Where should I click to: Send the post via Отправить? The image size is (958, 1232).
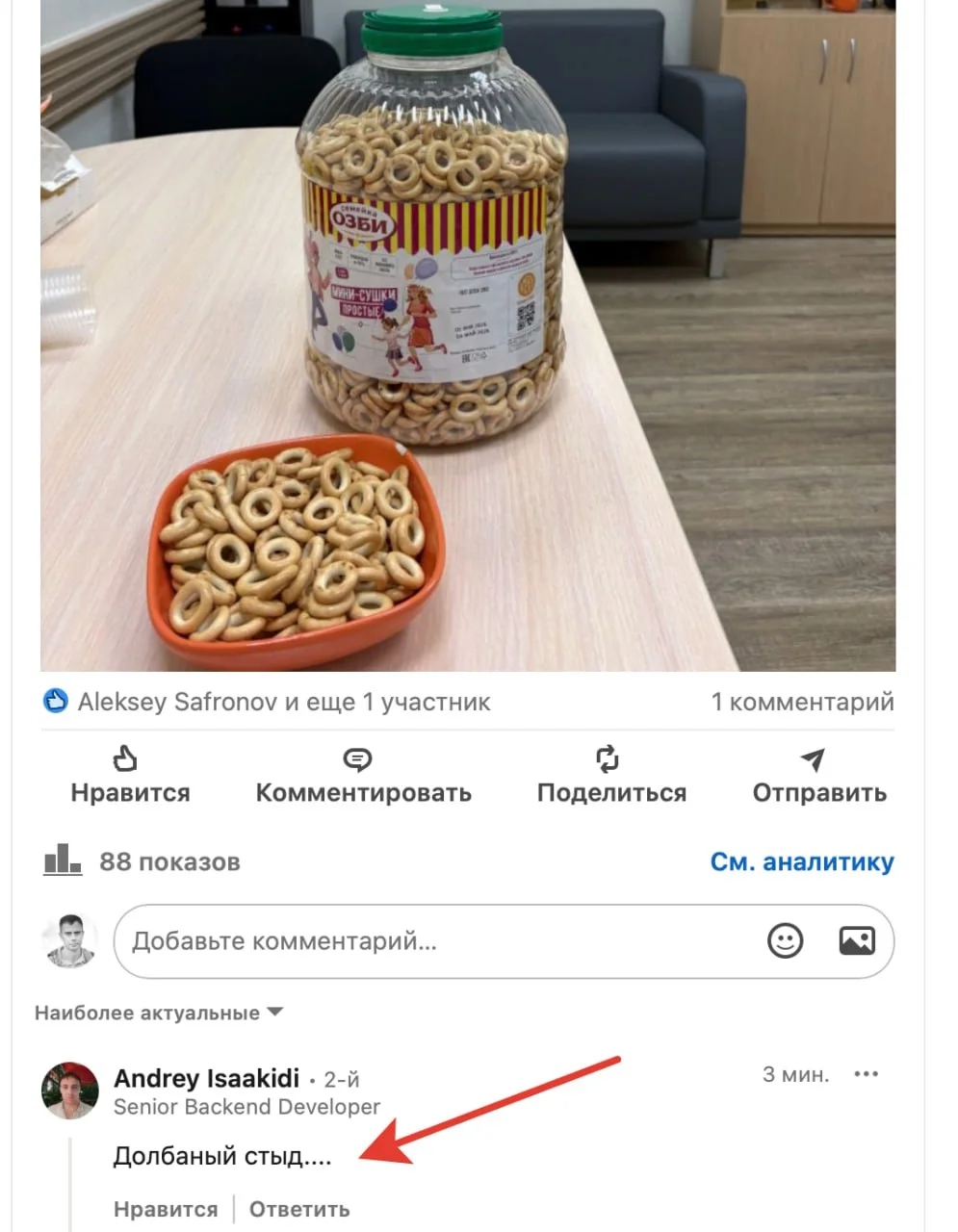point(818,776)
